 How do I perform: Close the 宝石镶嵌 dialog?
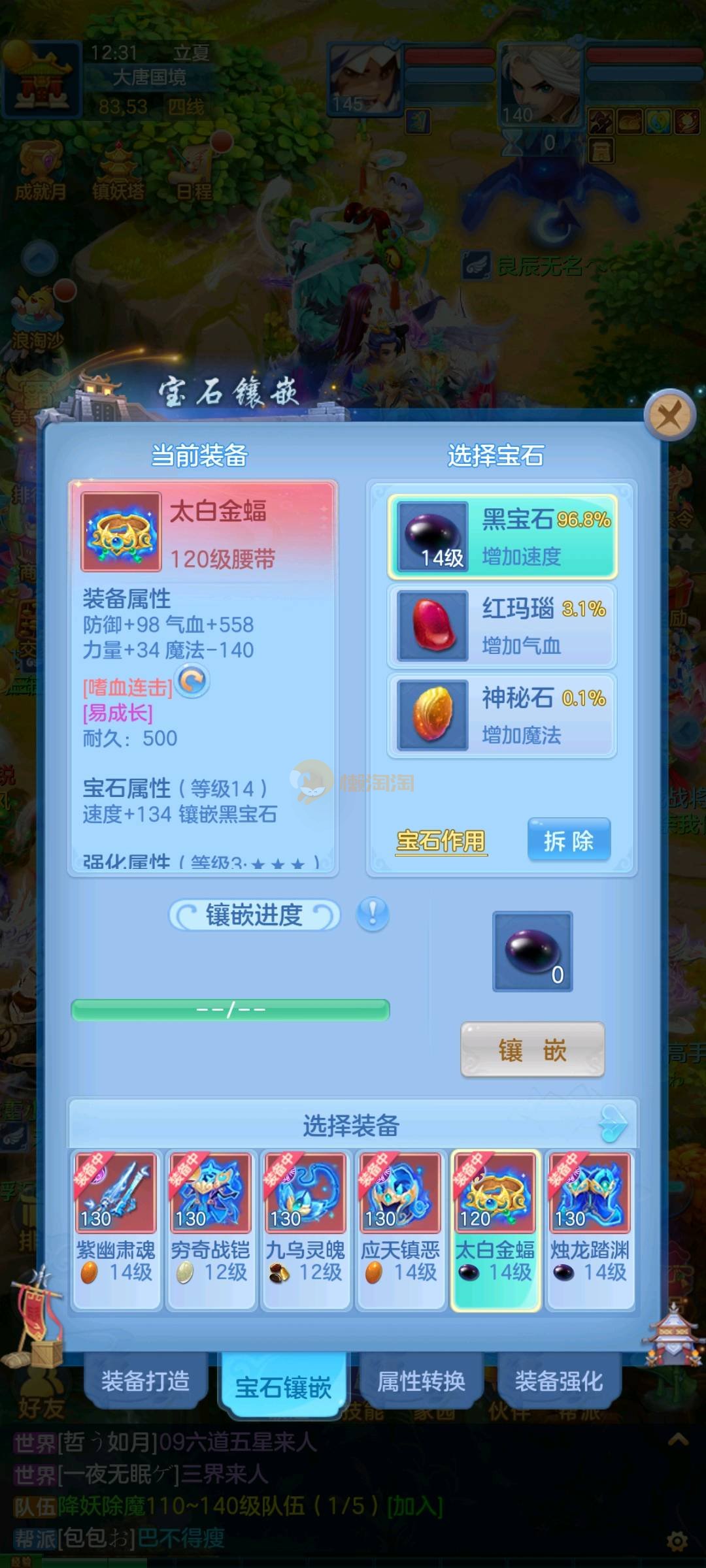[x=669, y=415]
